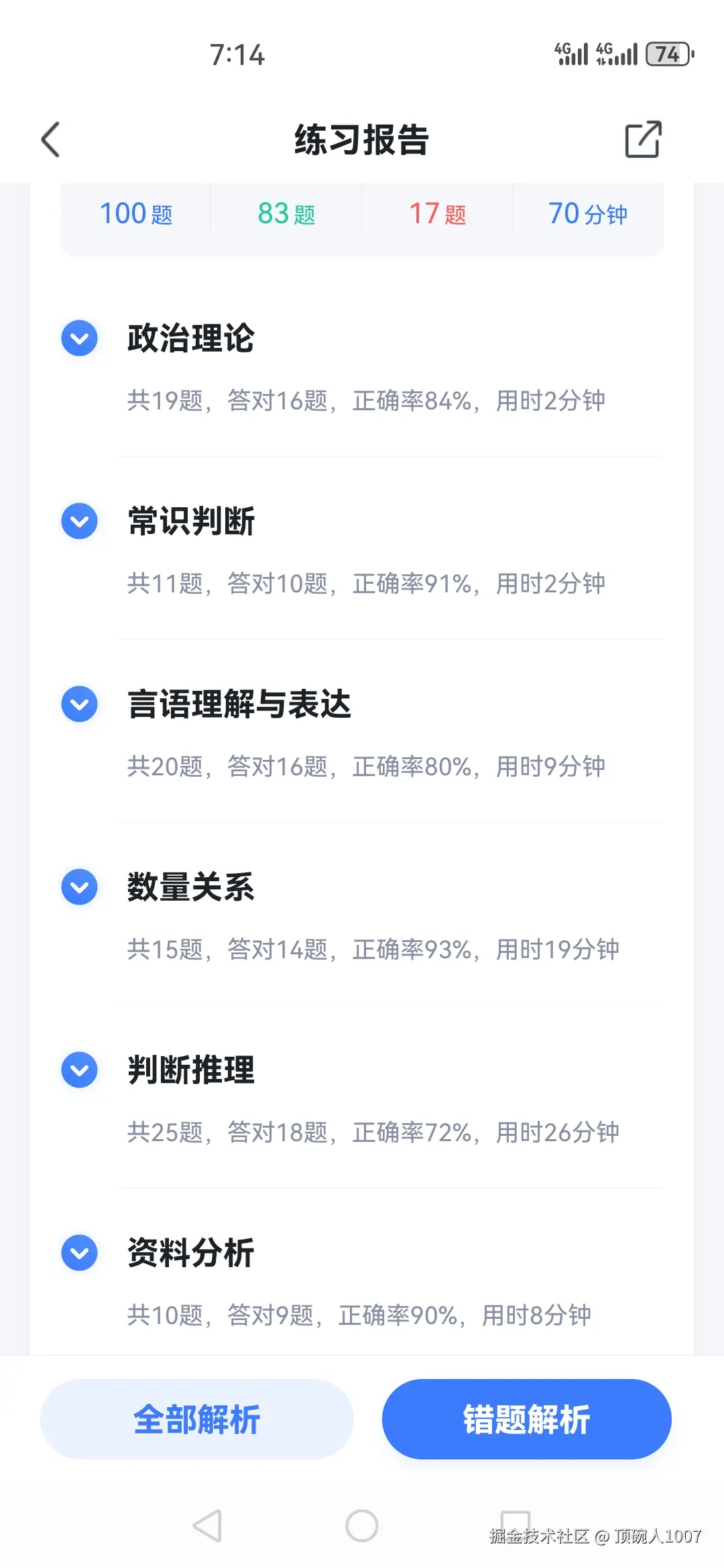
Task: Tap the 70 分钟 duration stat
Action: tap(588, 213)
